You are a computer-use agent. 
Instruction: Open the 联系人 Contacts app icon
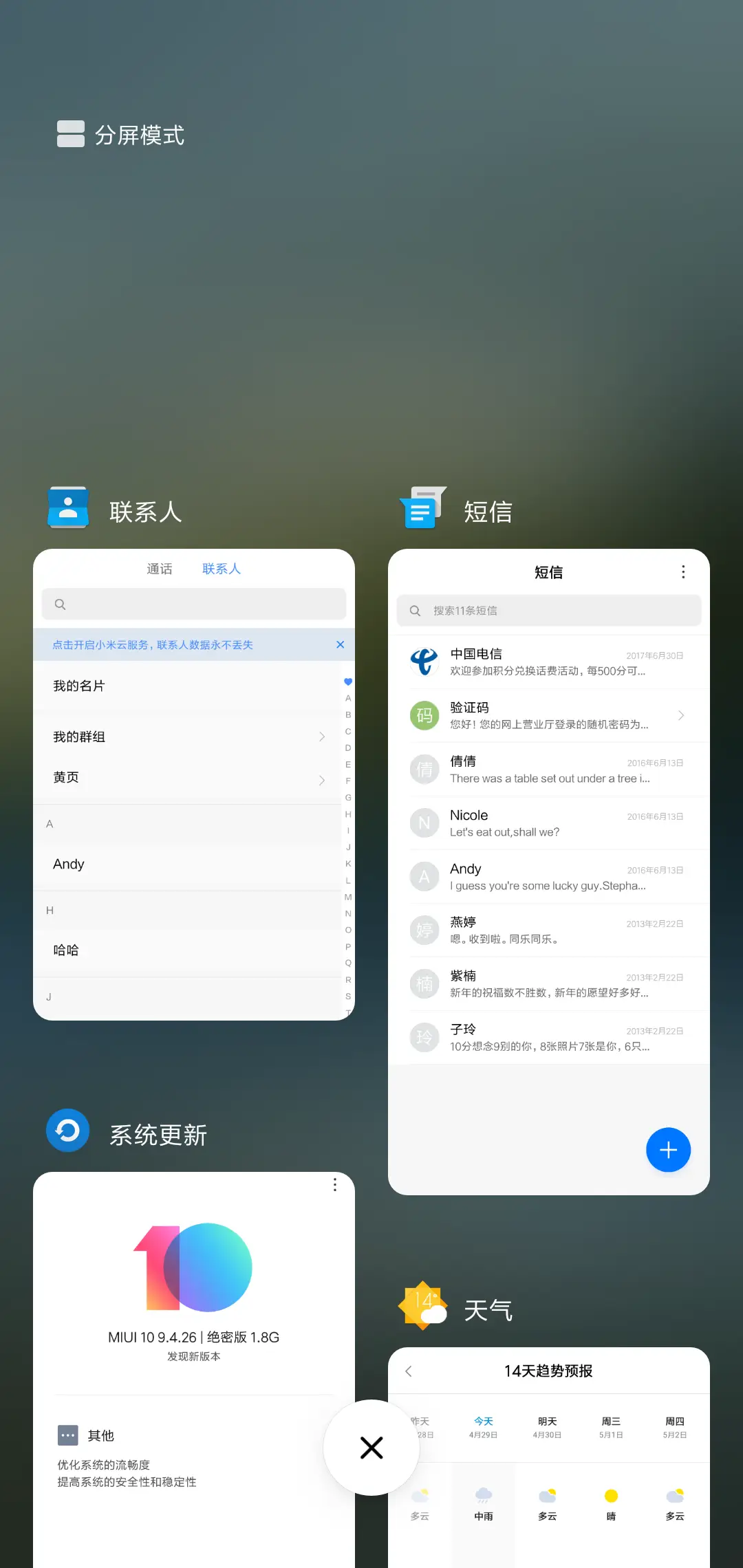point(67,508)
